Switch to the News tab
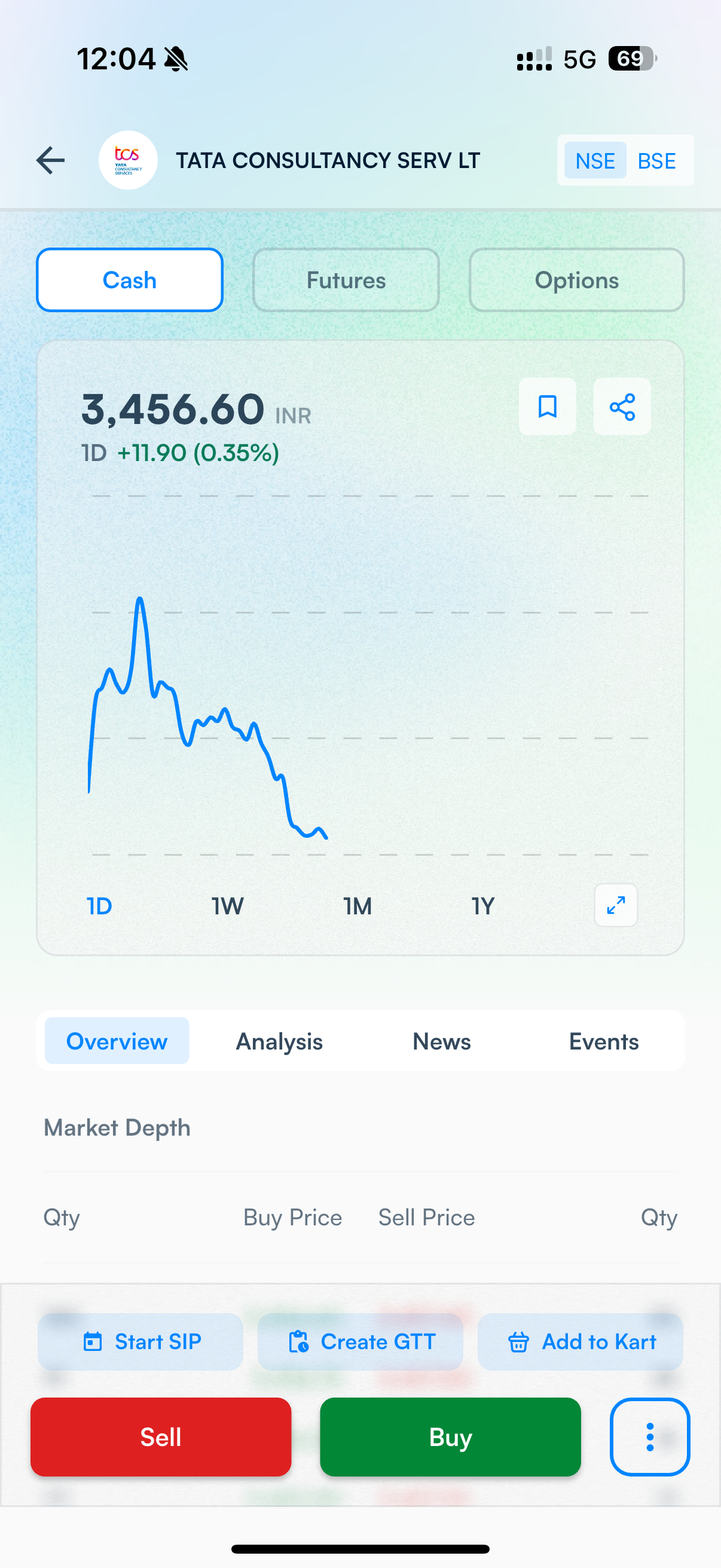This screenshot has height=1568, width=721. [442, 1041]
